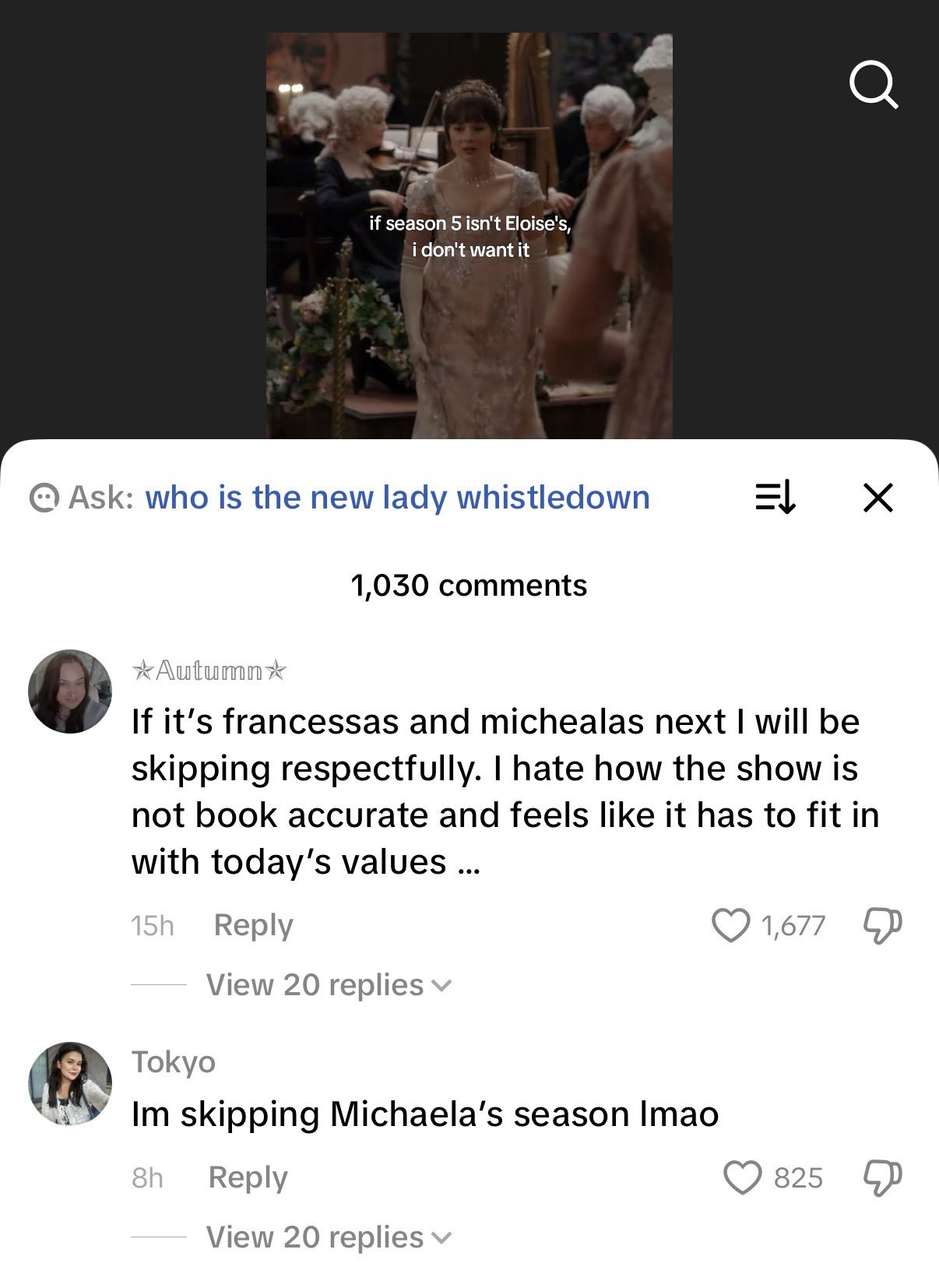
Task: Open the comment sort options
Action: tap(775, 498)
